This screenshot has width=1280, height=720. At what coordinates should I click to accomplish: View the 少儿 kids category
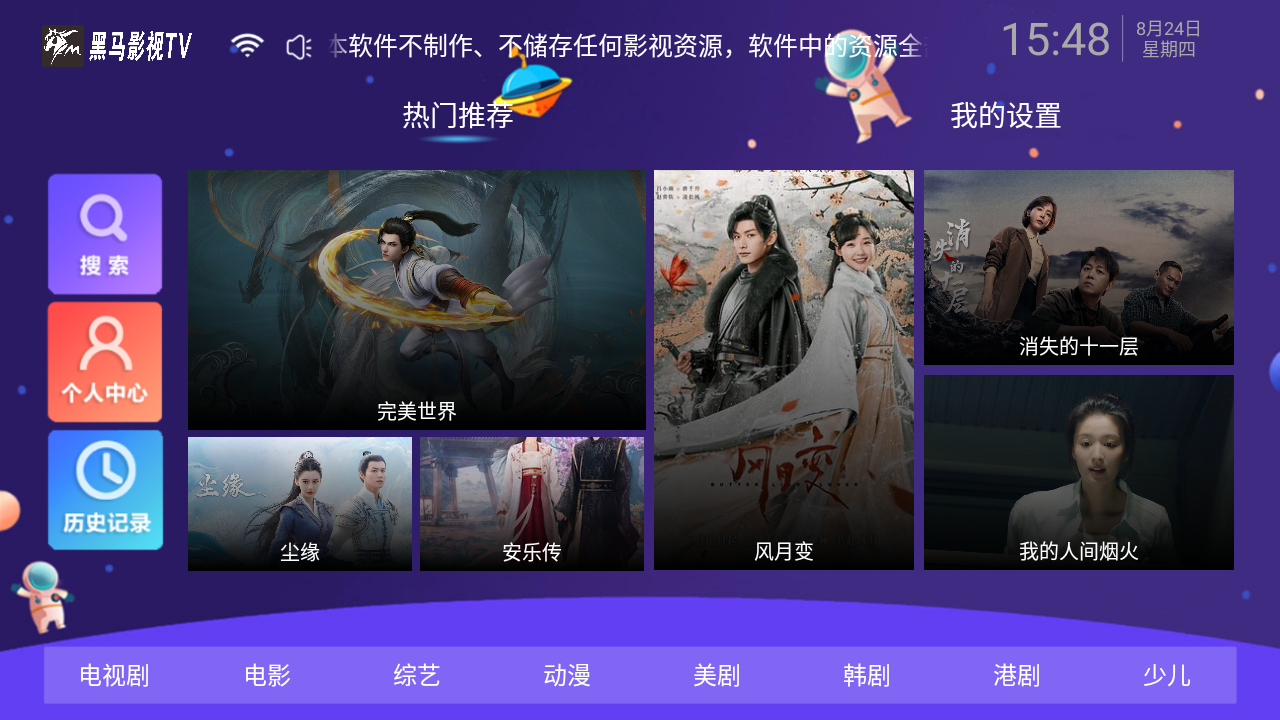point(1167,676)
